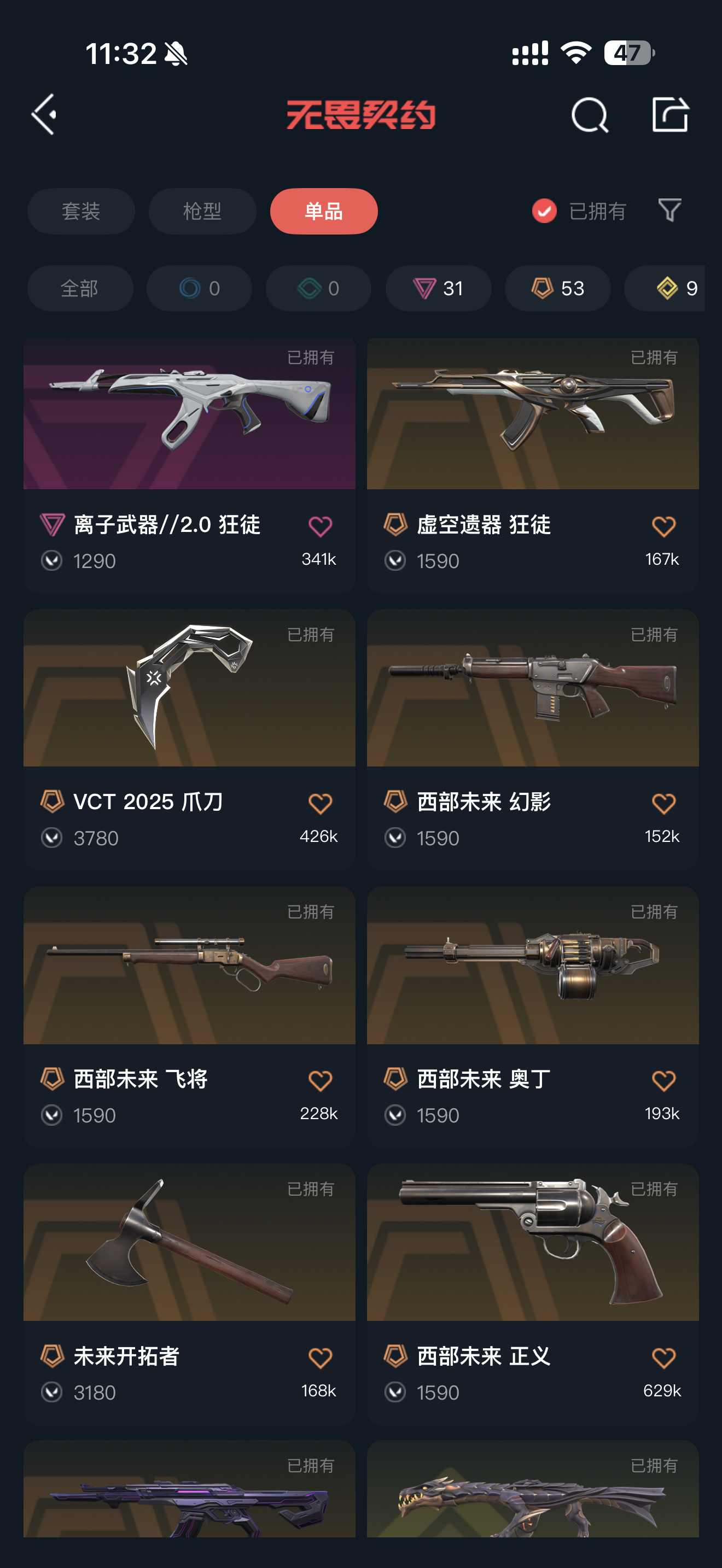Share this skin collection page

point(669,114)
